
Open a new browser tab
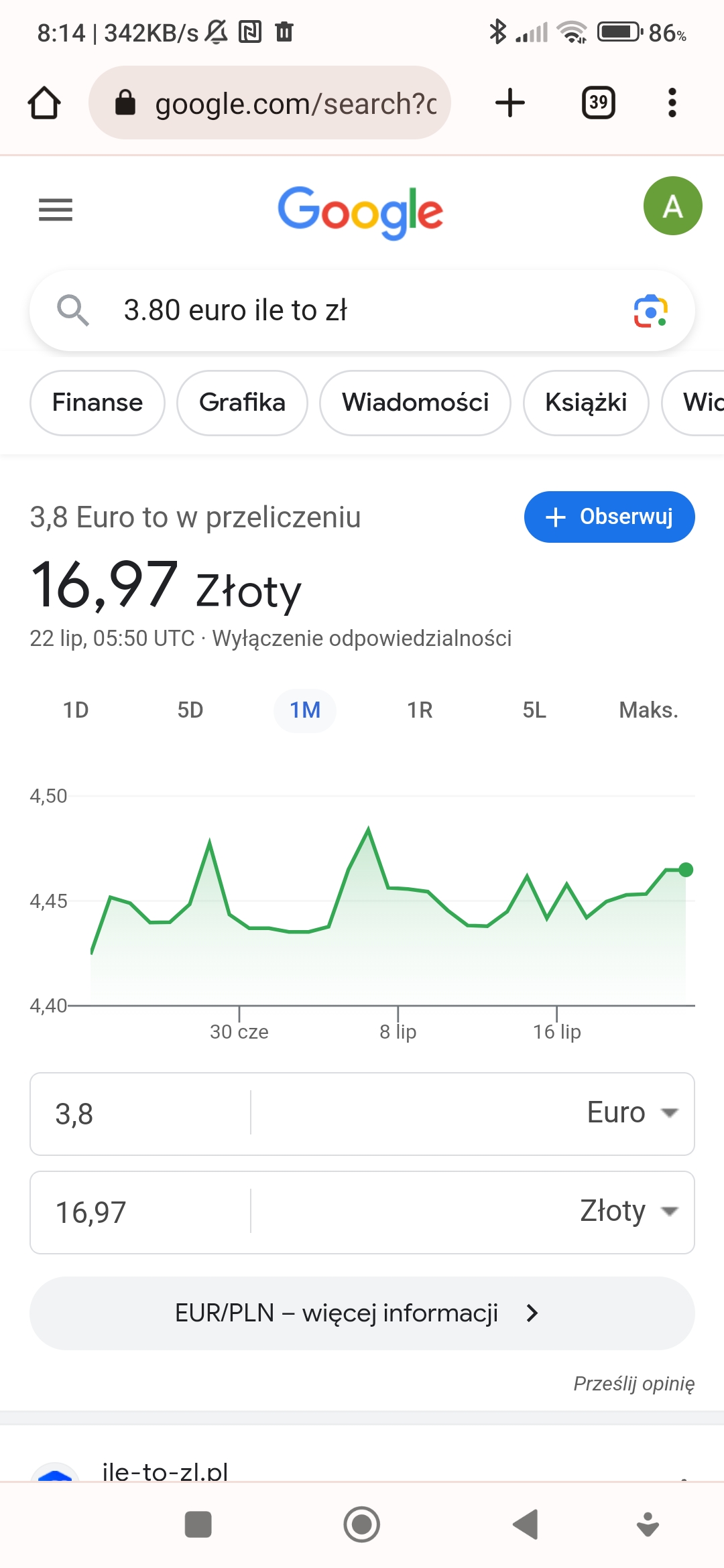click(x=509, y=103)
